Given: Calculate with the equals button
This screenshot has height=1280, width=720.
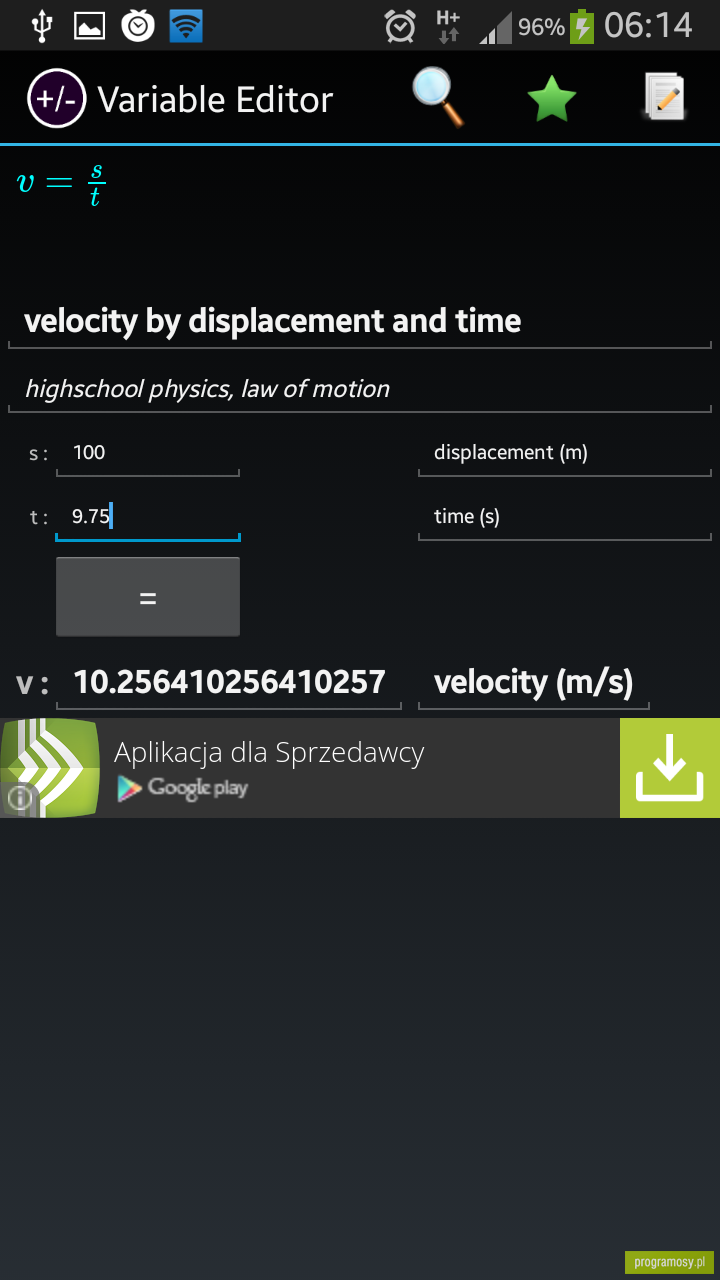Looking at the screenshot, I should pos(148,597).
